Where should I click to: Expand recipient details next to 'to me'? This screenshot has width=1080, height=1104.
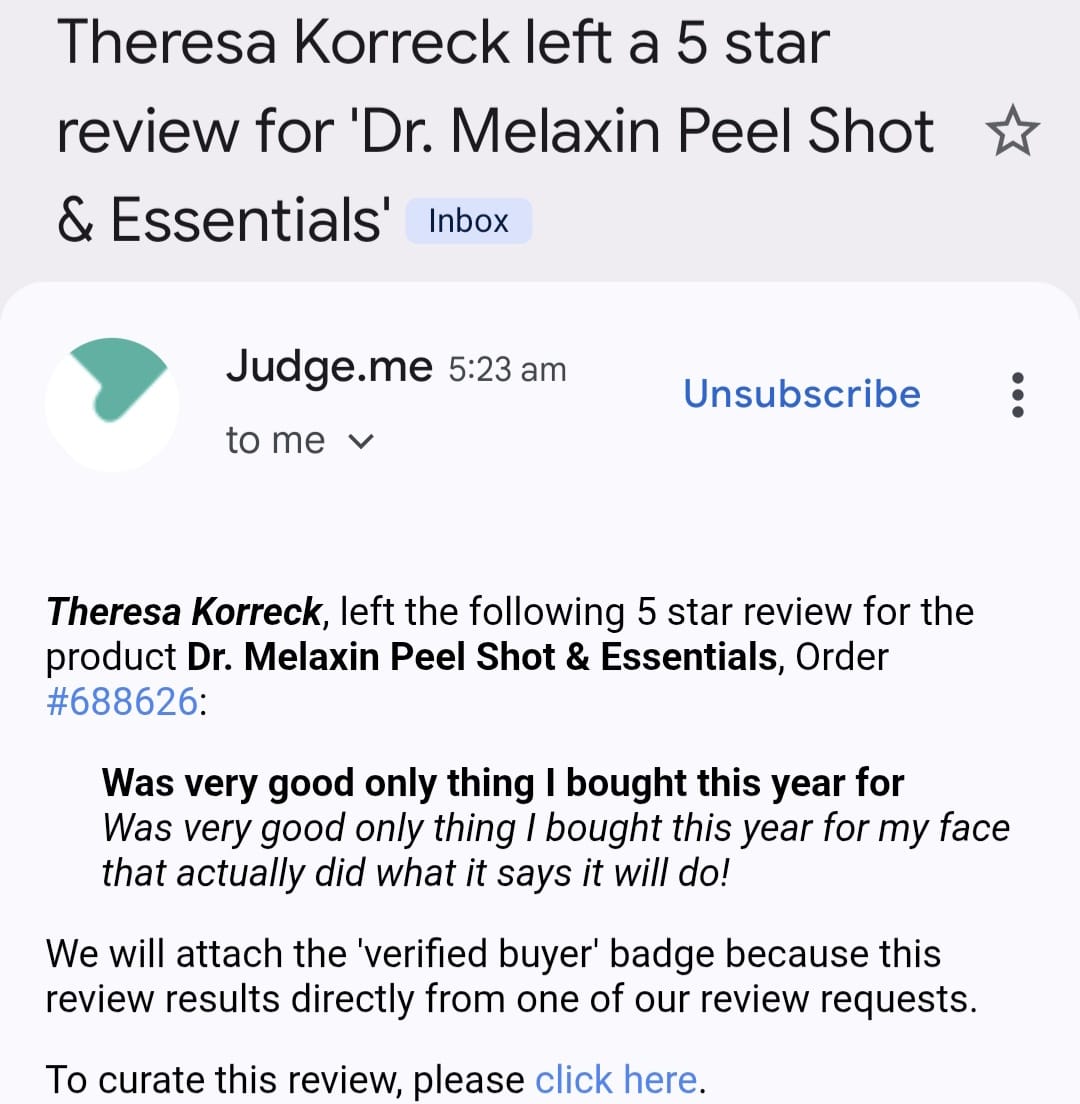click(363, 441)
